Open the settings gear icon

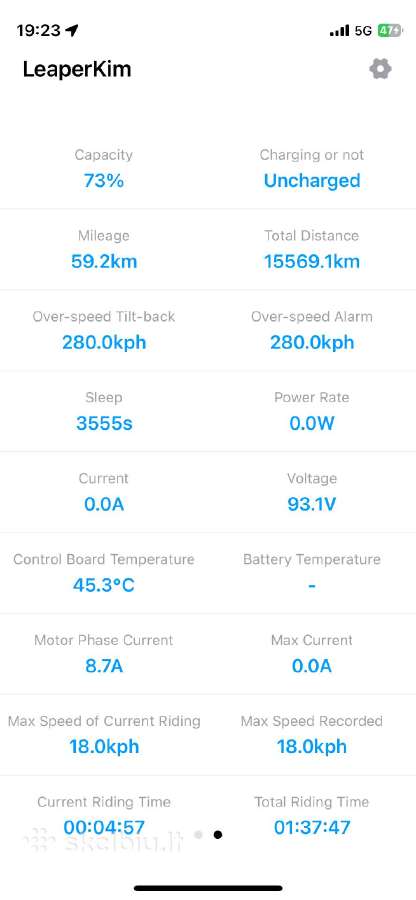coord(380,69)
